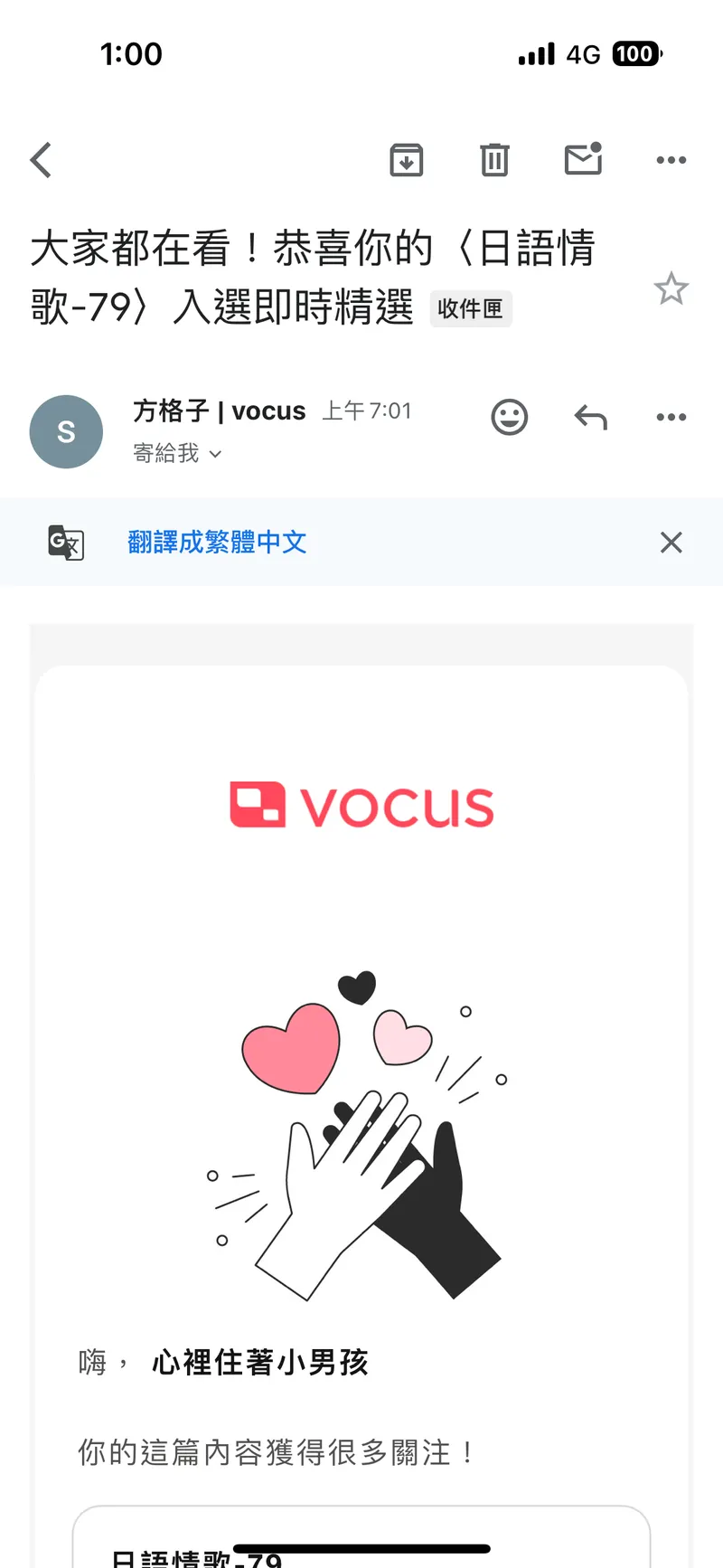723x1568 pixels.
Task: Open the message options next to reply
Action: [671, 417]
